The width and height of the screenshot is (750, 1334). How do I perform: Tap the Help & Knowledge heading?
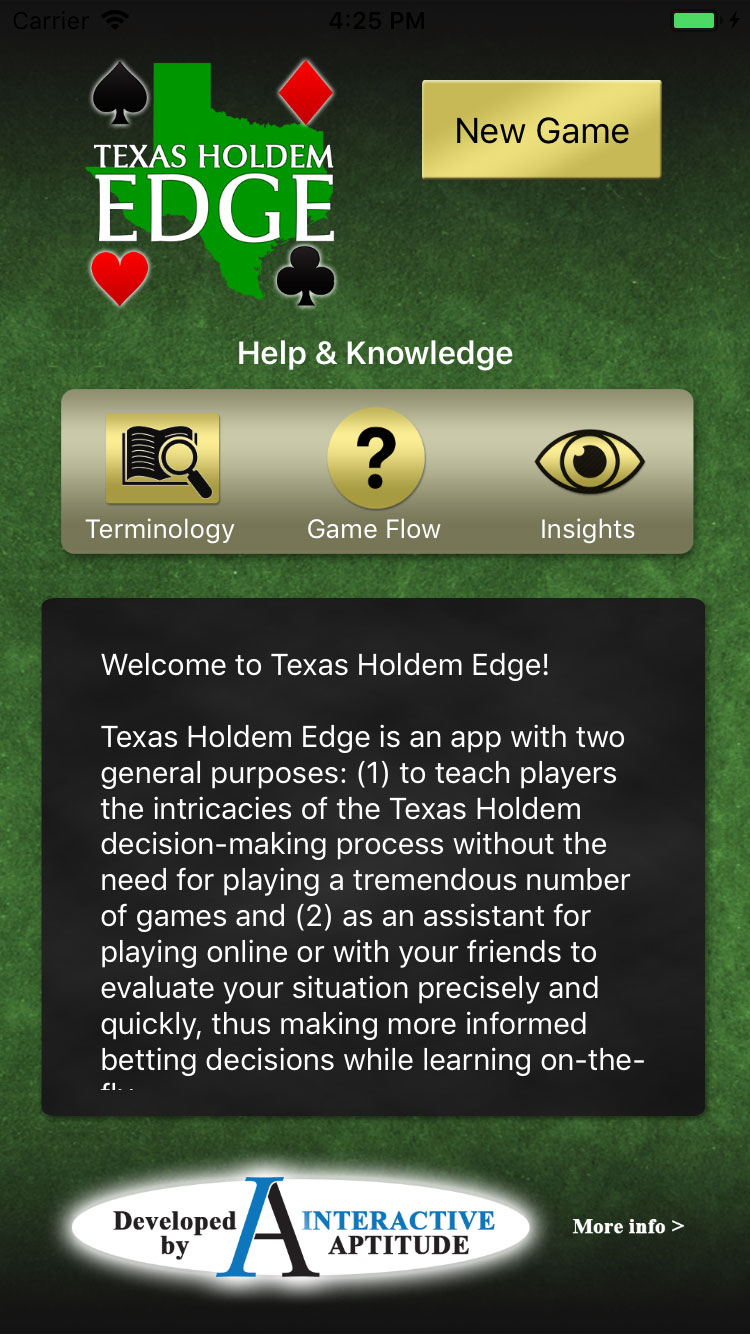point(375,353)
